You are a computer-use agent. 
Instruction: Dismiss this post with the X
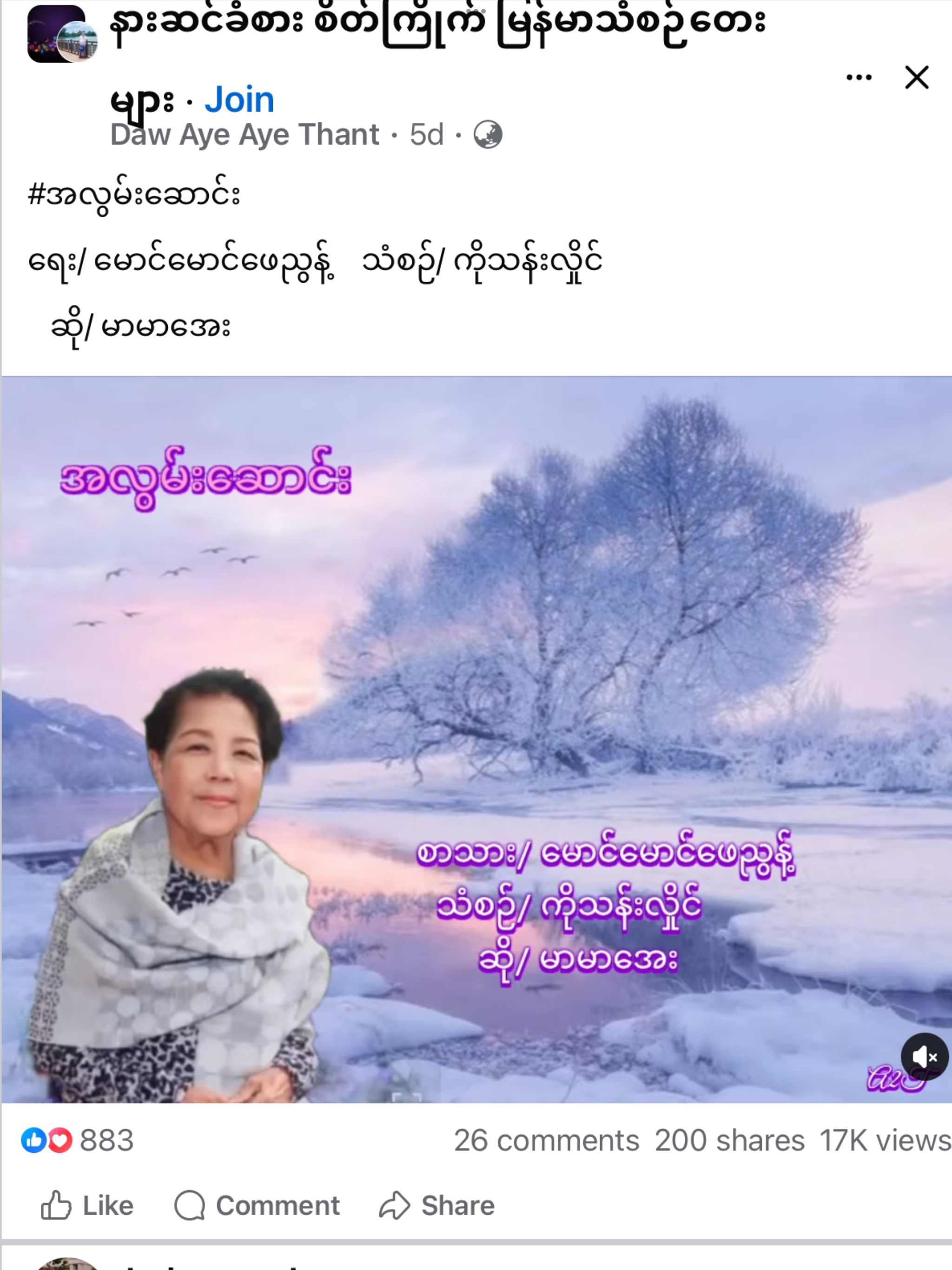point(916,78)
